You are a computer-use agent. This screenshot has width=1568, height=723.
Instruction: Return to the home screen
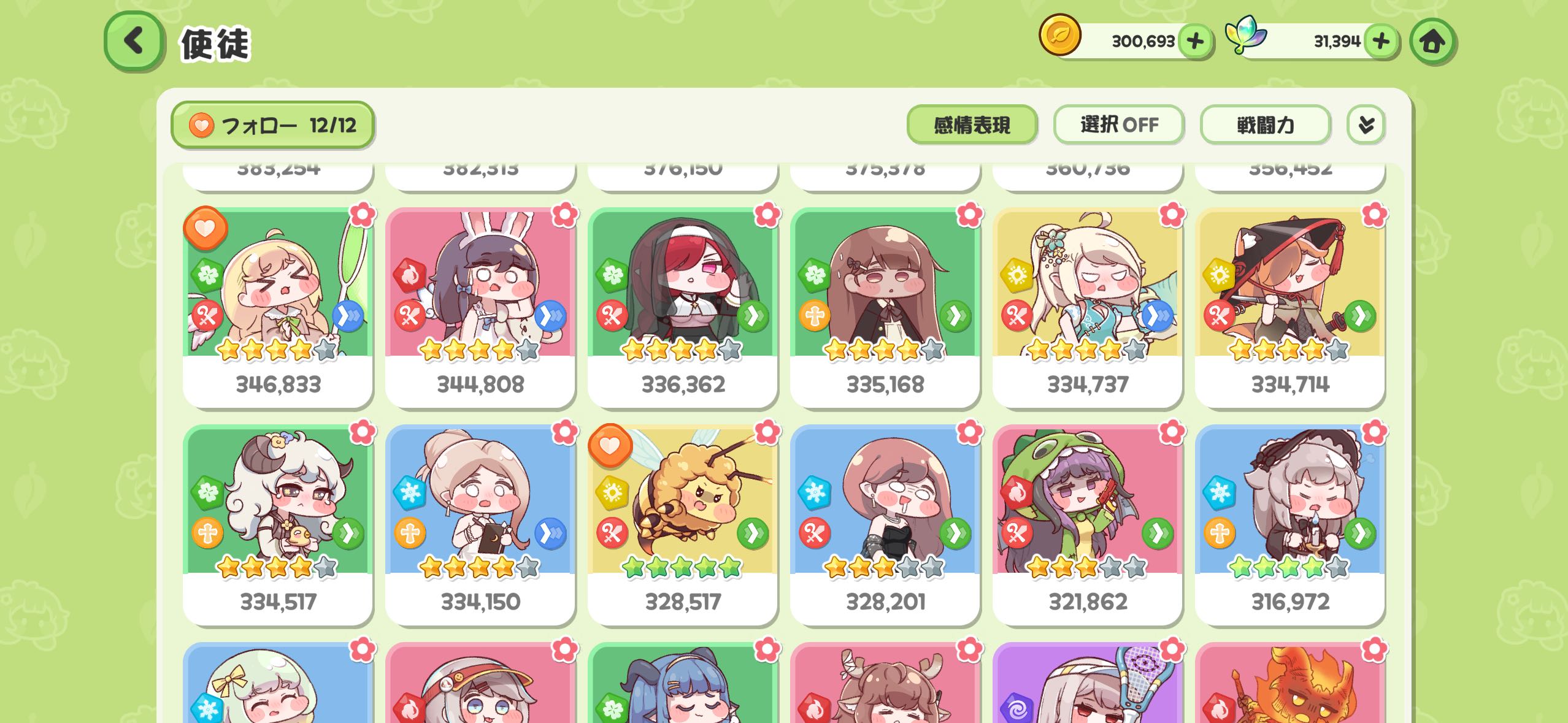(x=1432, y=42)
